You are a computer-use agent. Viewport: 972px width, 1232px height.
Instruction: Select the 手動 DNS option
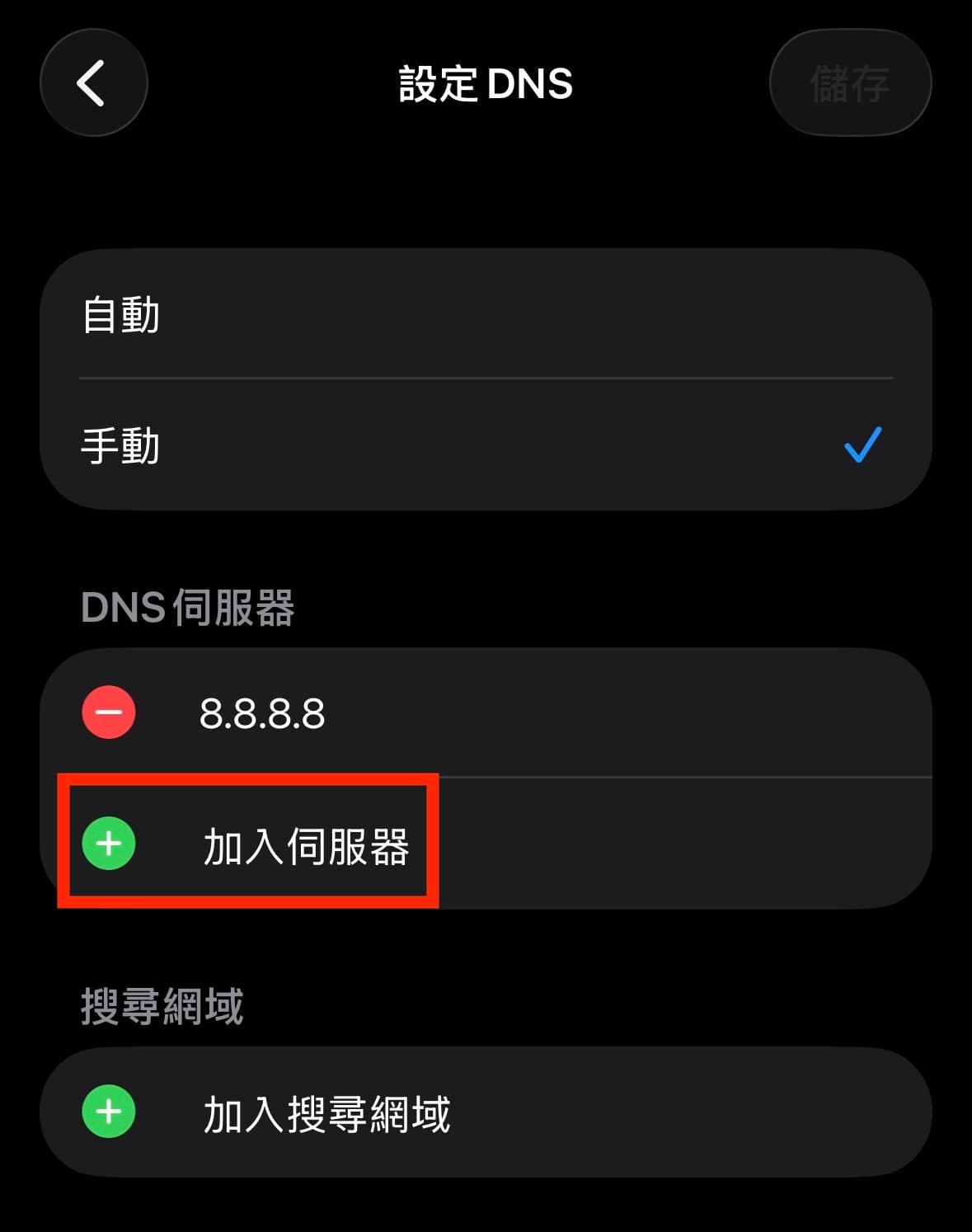click(x=485, y=445)
